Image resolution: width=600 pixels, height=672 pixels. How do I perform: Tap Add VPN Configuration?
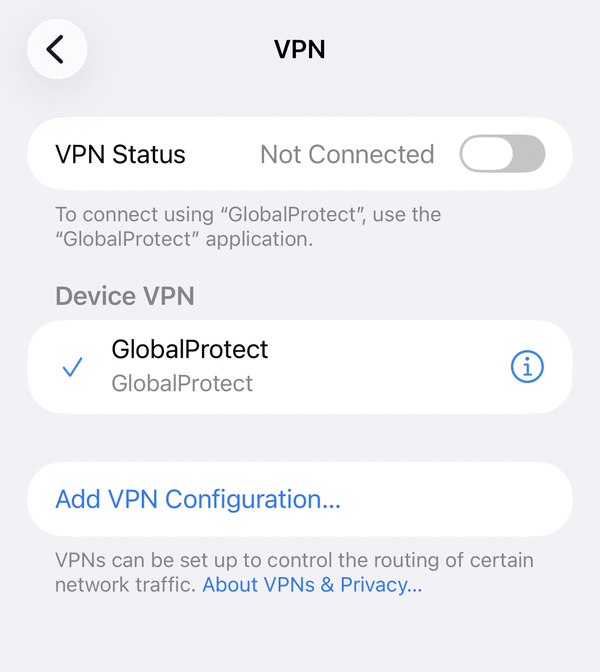pyautogui.click(x=198, y=499)
